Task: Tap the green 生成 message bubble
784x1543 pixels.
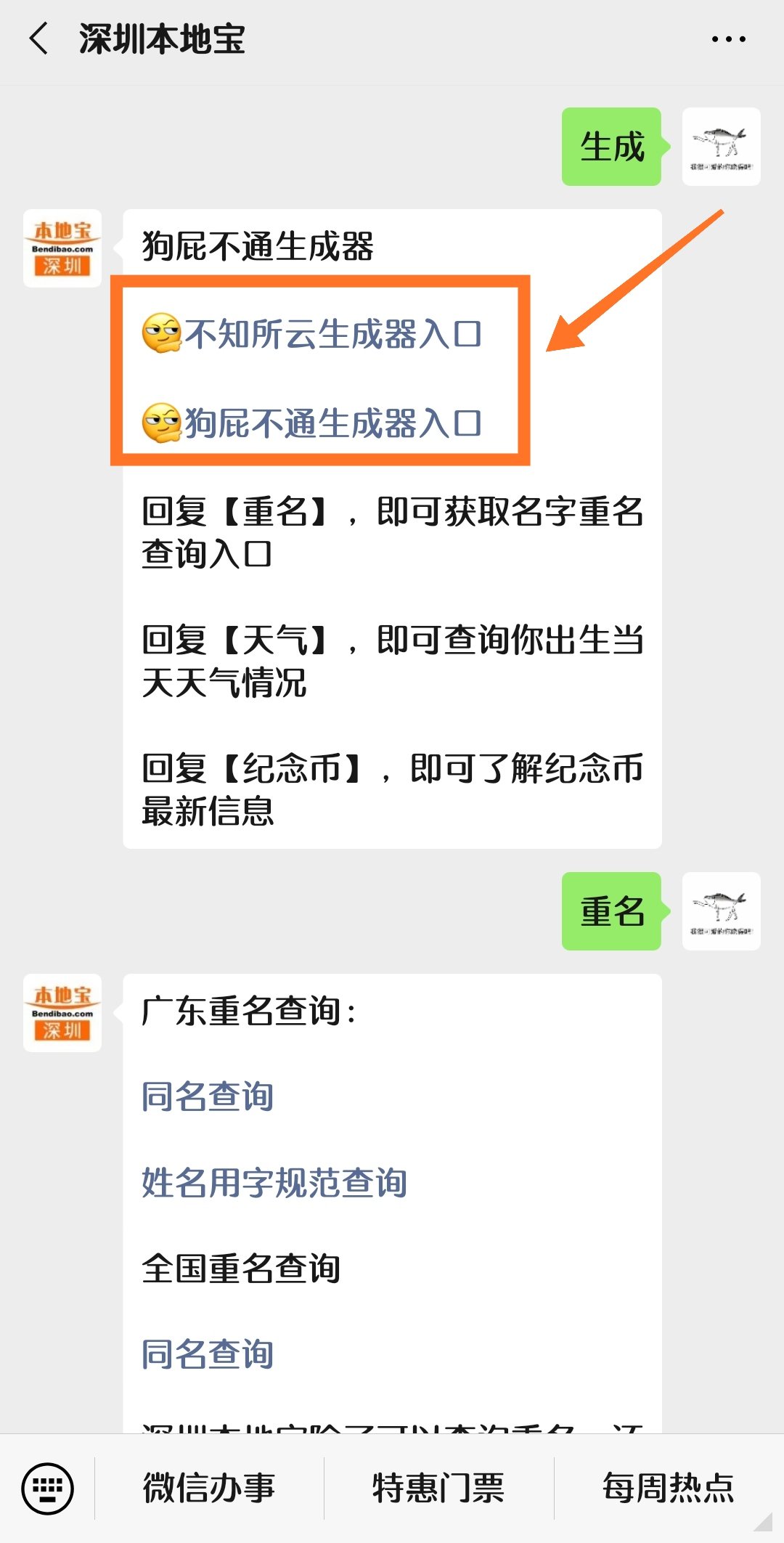Action: click(612, 147)
